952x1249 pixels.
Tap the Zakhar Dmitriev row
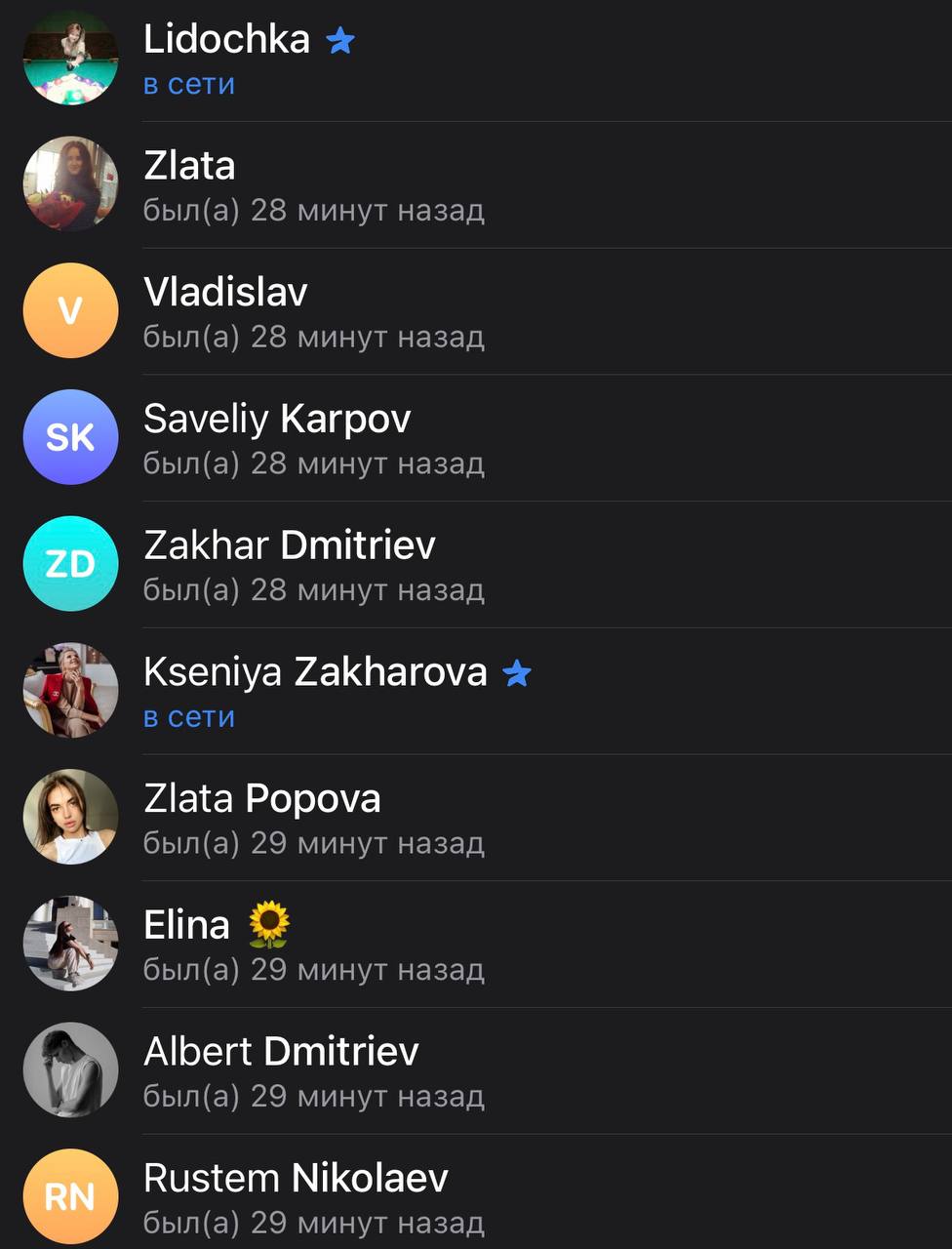(476, 565)
